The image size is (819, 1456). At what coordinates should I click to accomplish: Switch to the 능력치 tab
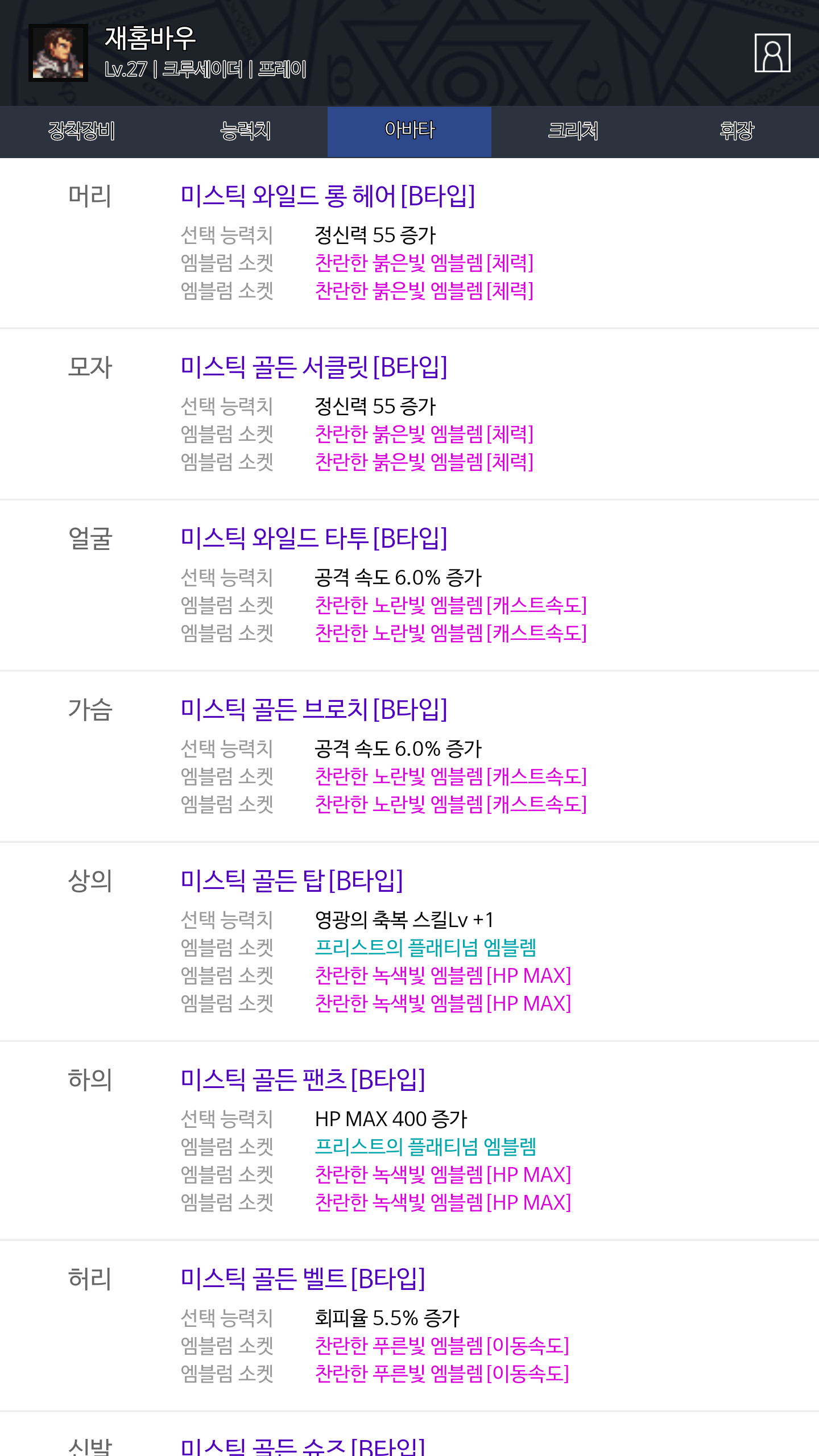[x=246, y=131]
